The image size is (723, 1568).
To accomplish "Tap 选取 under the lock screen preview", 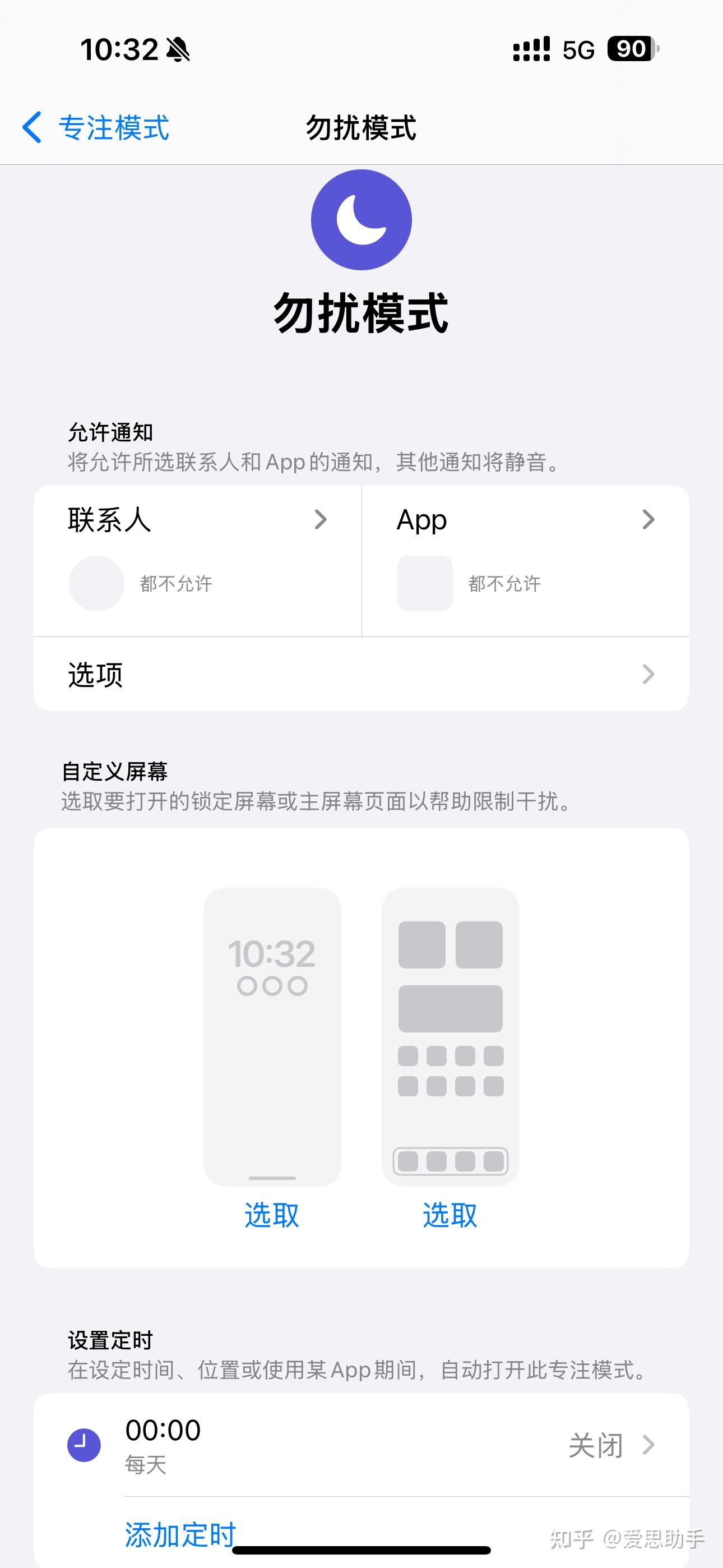I will (271, 1216).
